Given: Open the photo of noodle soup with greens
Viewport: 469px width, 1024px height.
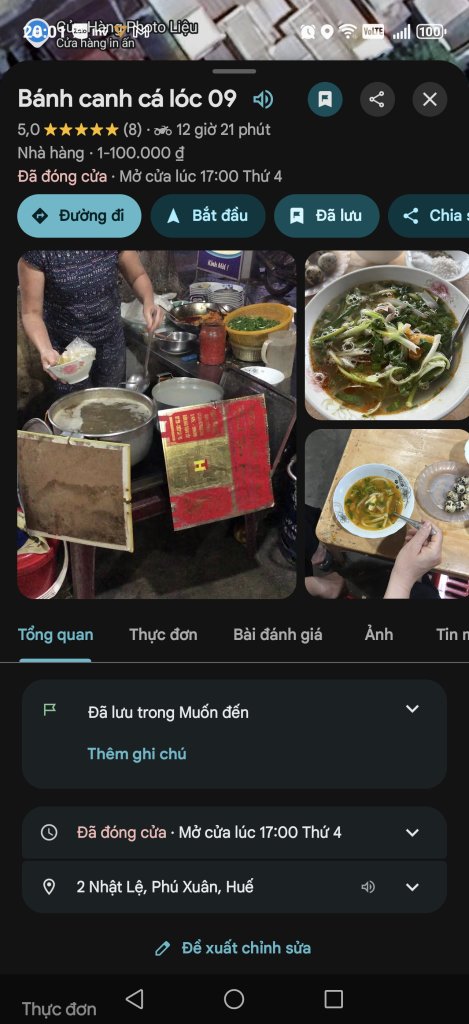Looking at the screenshot, I should [x=387, y=335].
